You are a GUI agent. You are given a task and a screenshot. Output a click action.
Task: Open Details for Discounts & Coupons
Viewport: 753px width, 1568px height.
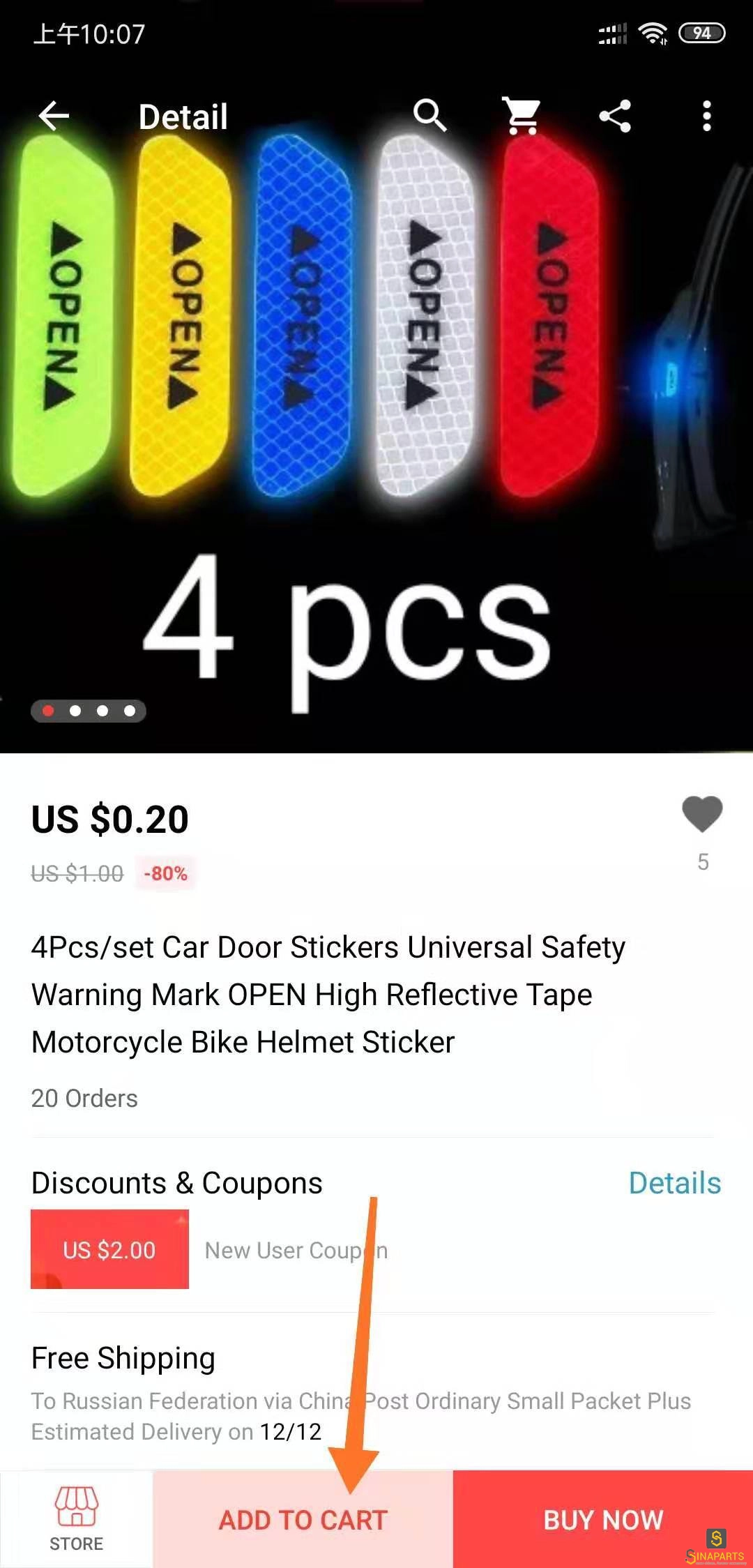674,1183
